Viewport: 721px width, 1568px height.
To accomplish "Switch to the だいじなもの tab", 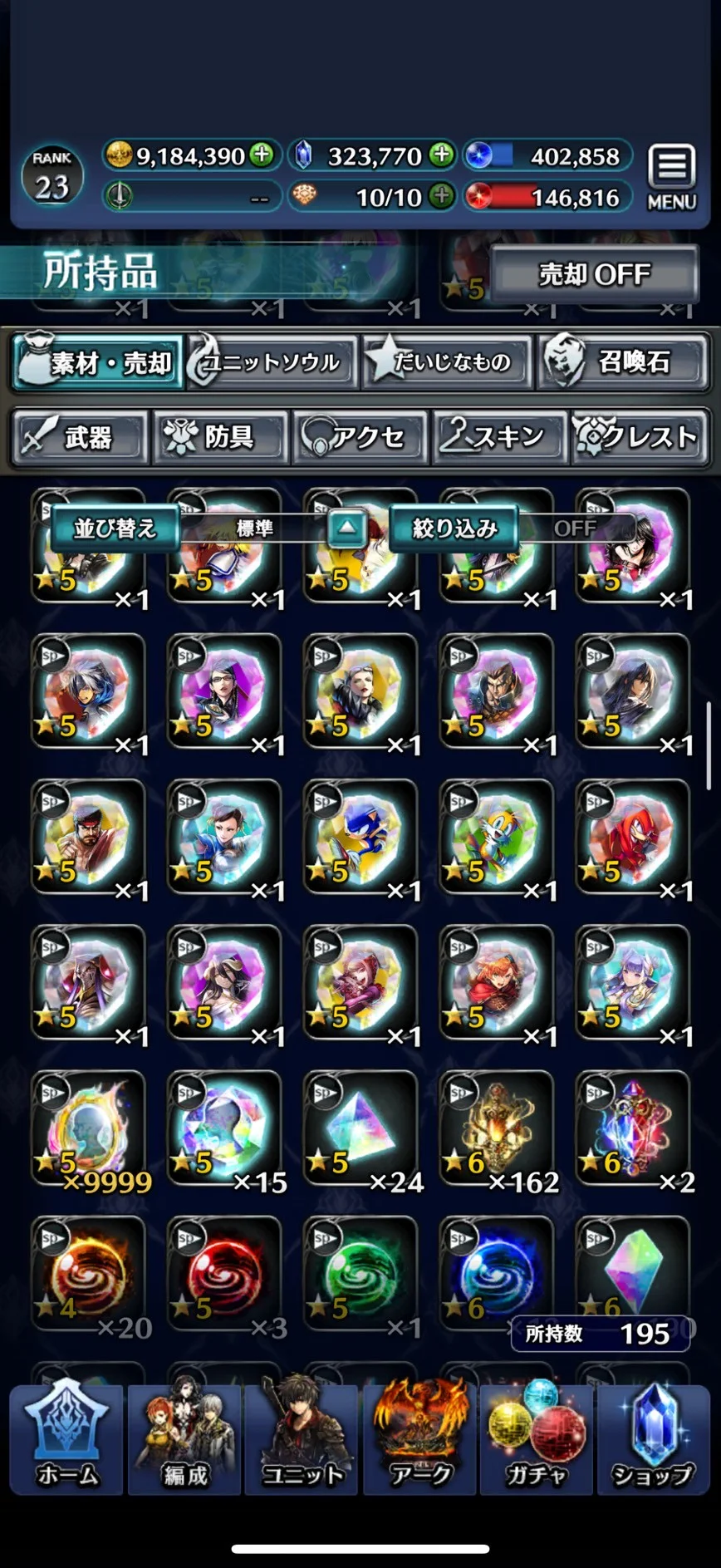I will (x=449, y=362).
